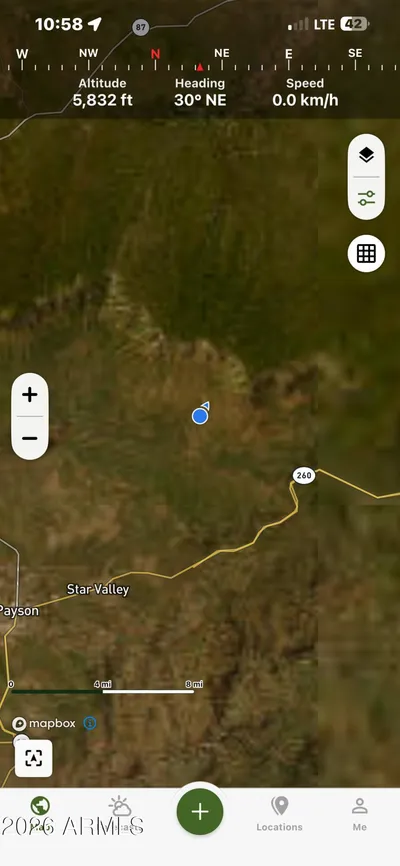Zoom in with the plus button
The width and height of the screenshot is (400, 866).
click(30, 394)
